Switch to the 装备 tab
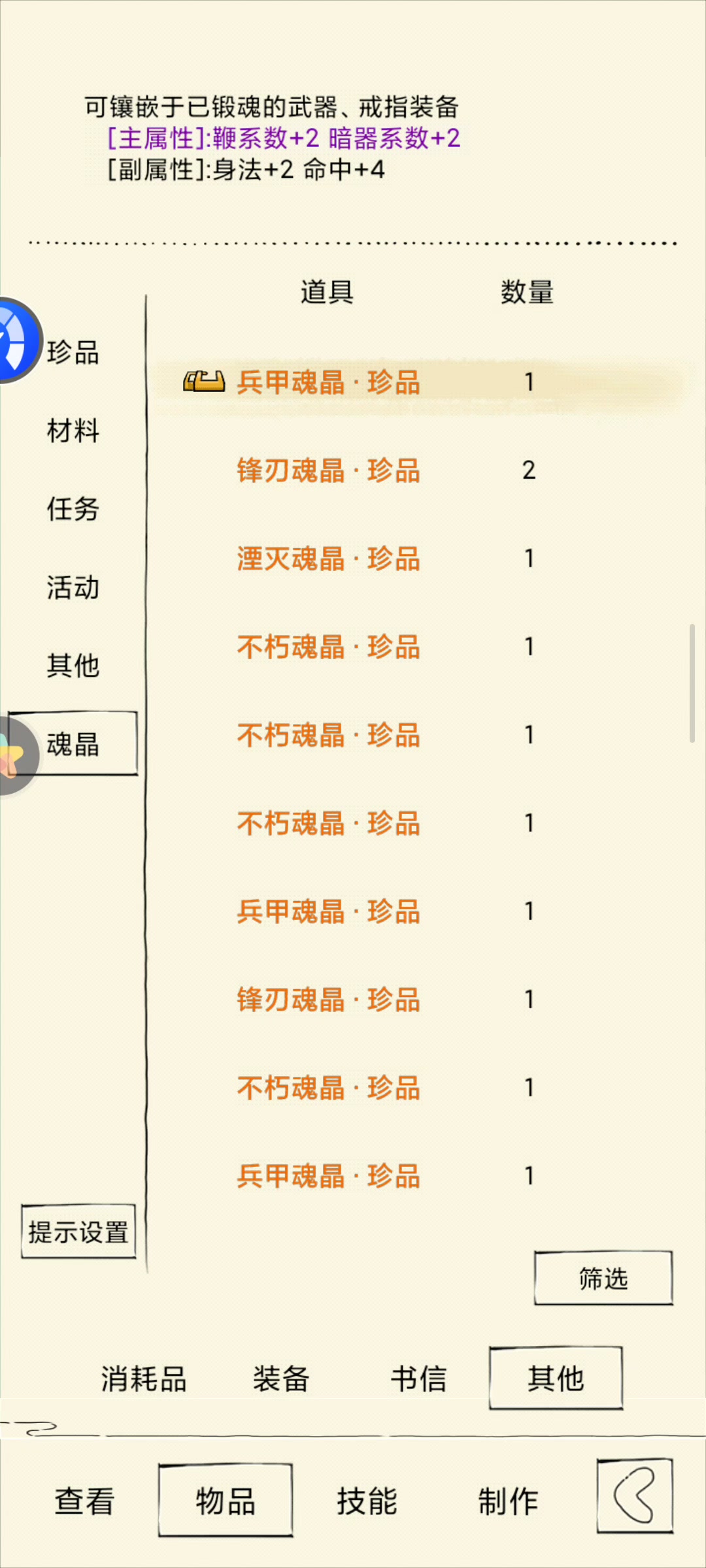 (x=281, y=1379)
